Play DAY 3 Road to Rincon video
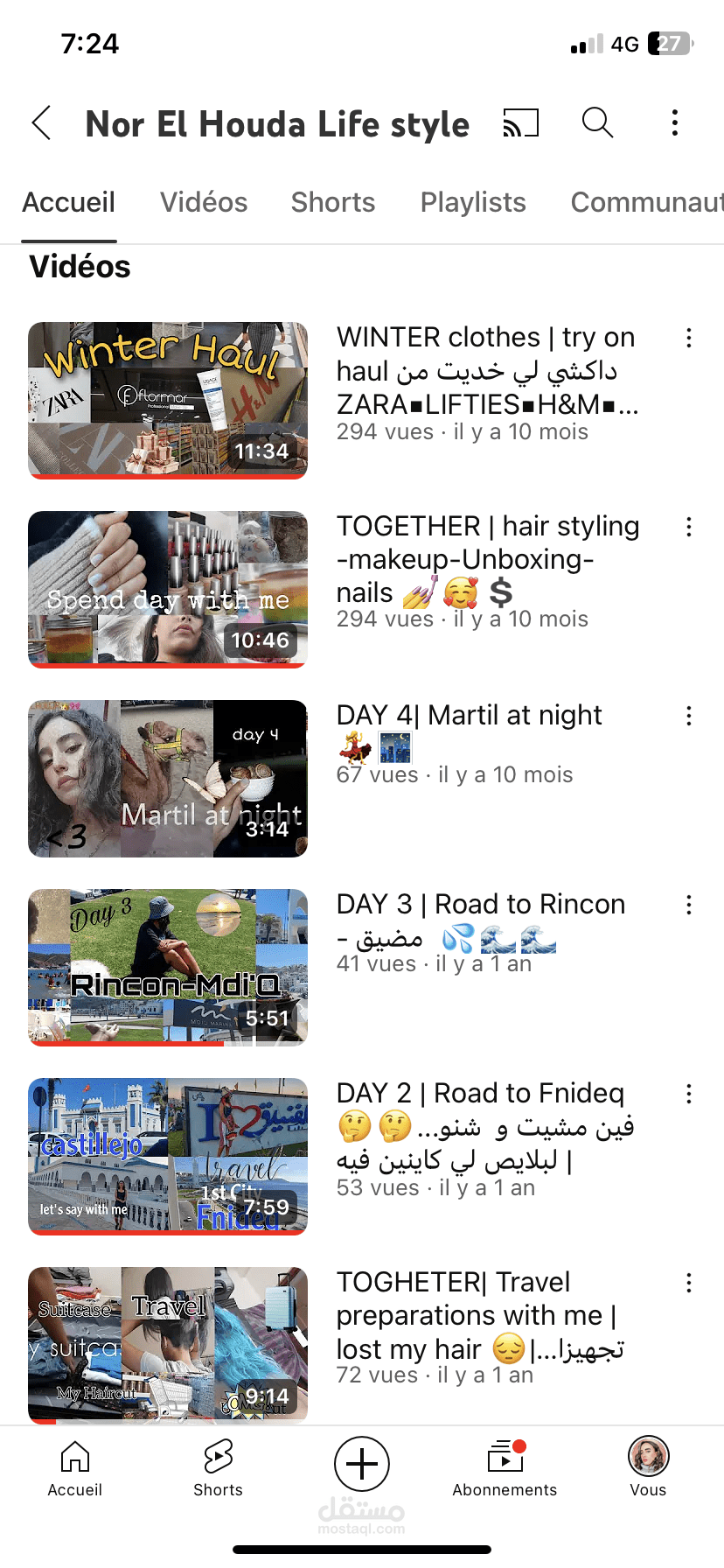Screen dimensions: 724x1568 click(168, 968)
